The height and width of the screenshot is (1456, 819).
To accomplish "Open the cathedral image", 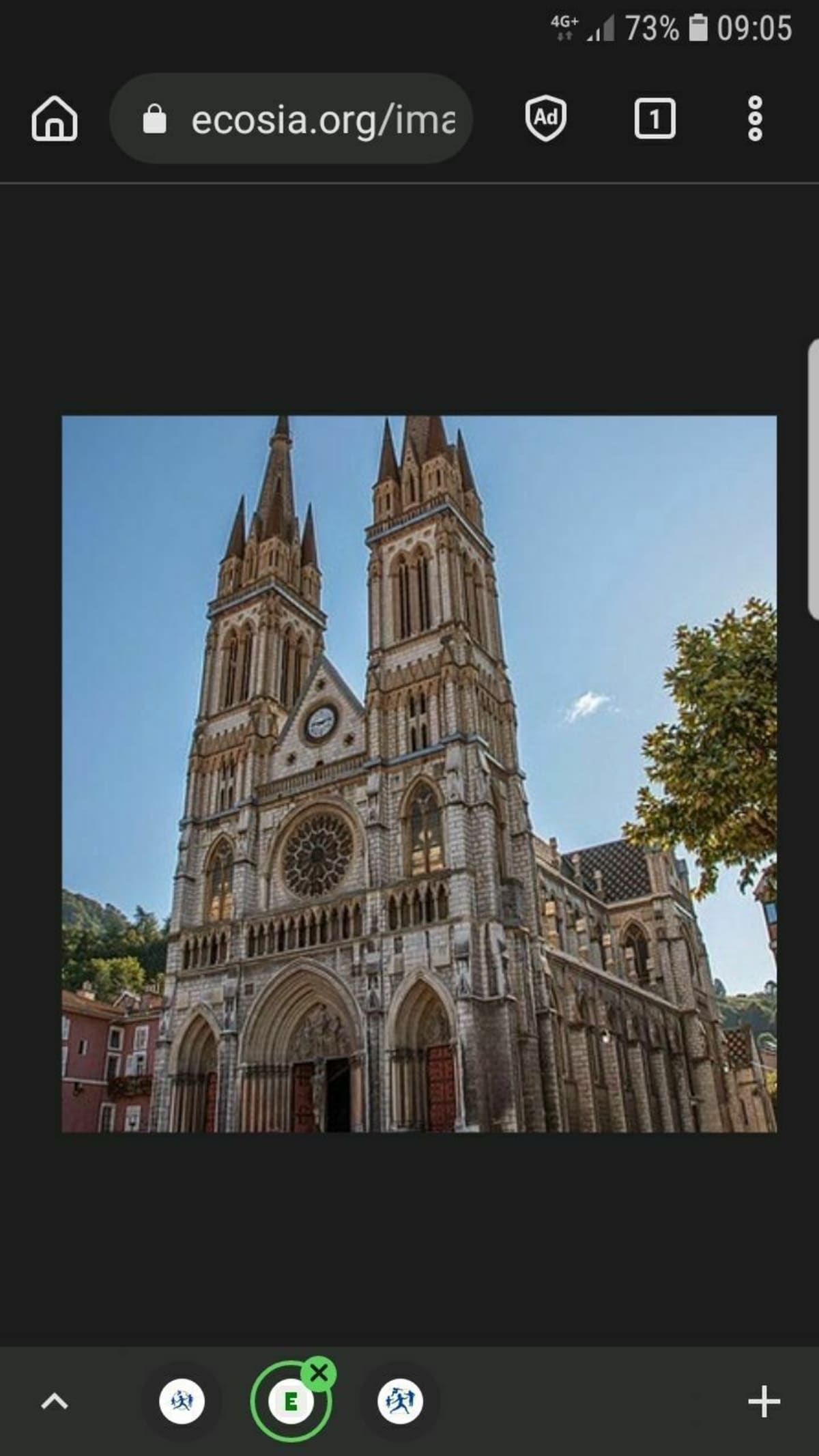I will [419, 773].
